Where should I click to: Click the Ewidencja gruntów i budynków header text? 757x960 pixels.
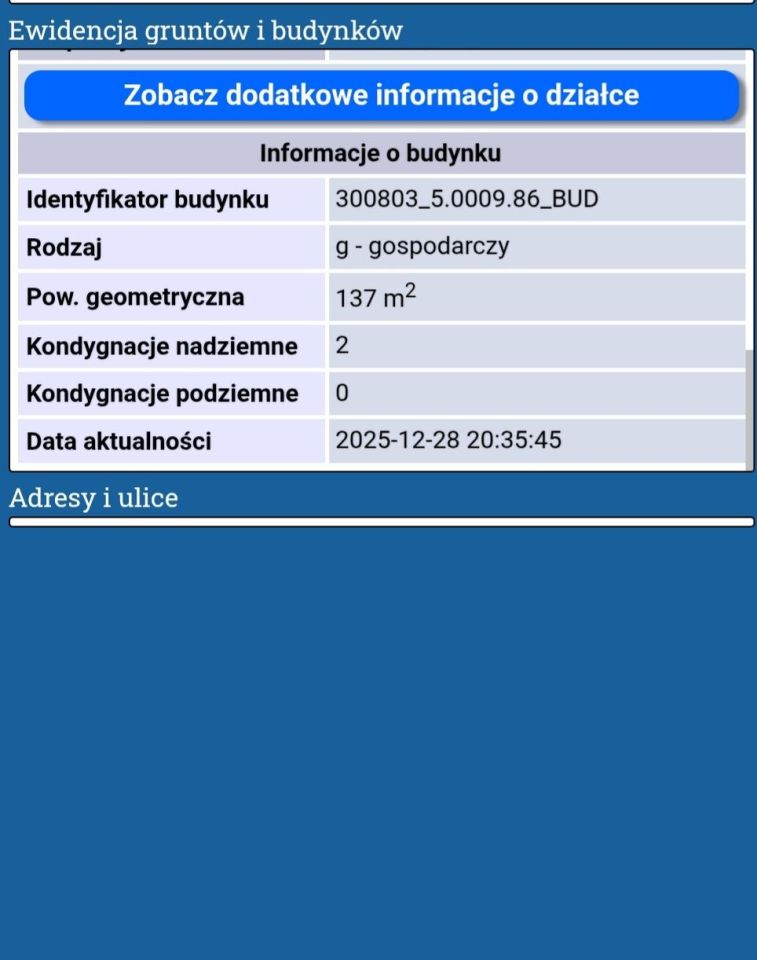pyautogui.click(x=204, y=31)
